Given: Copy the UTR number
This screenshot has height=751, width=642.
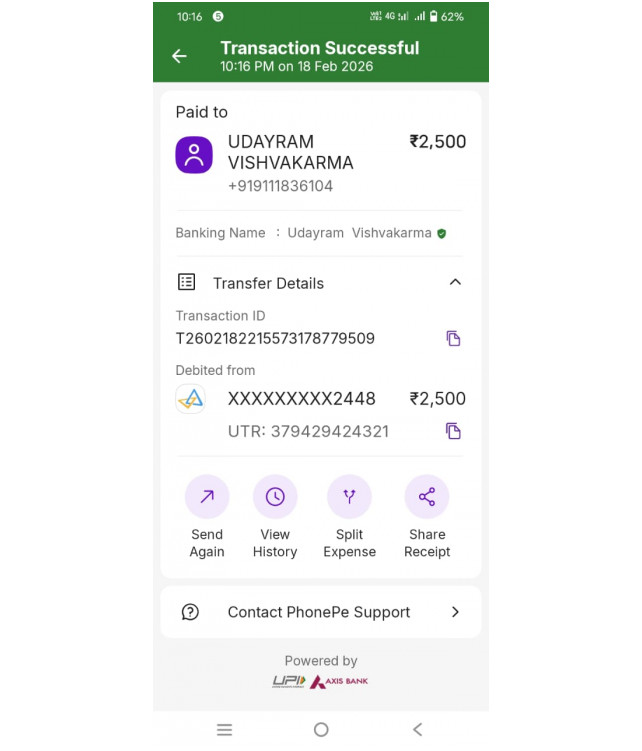Looking at the screenshot, I should 453,431.
